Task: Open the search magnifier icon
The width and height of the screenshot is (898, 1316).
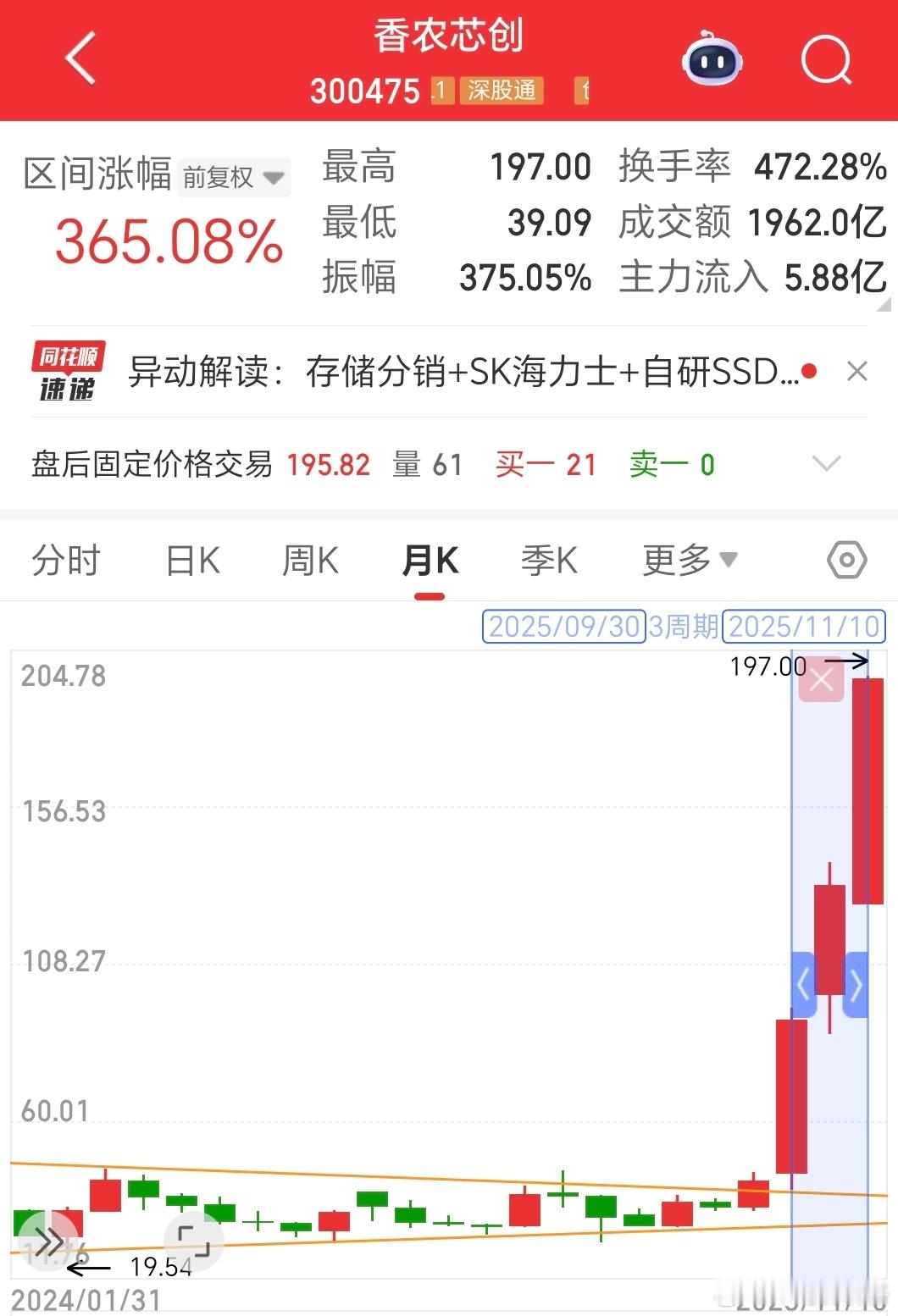Action: [x=825, y=60]
